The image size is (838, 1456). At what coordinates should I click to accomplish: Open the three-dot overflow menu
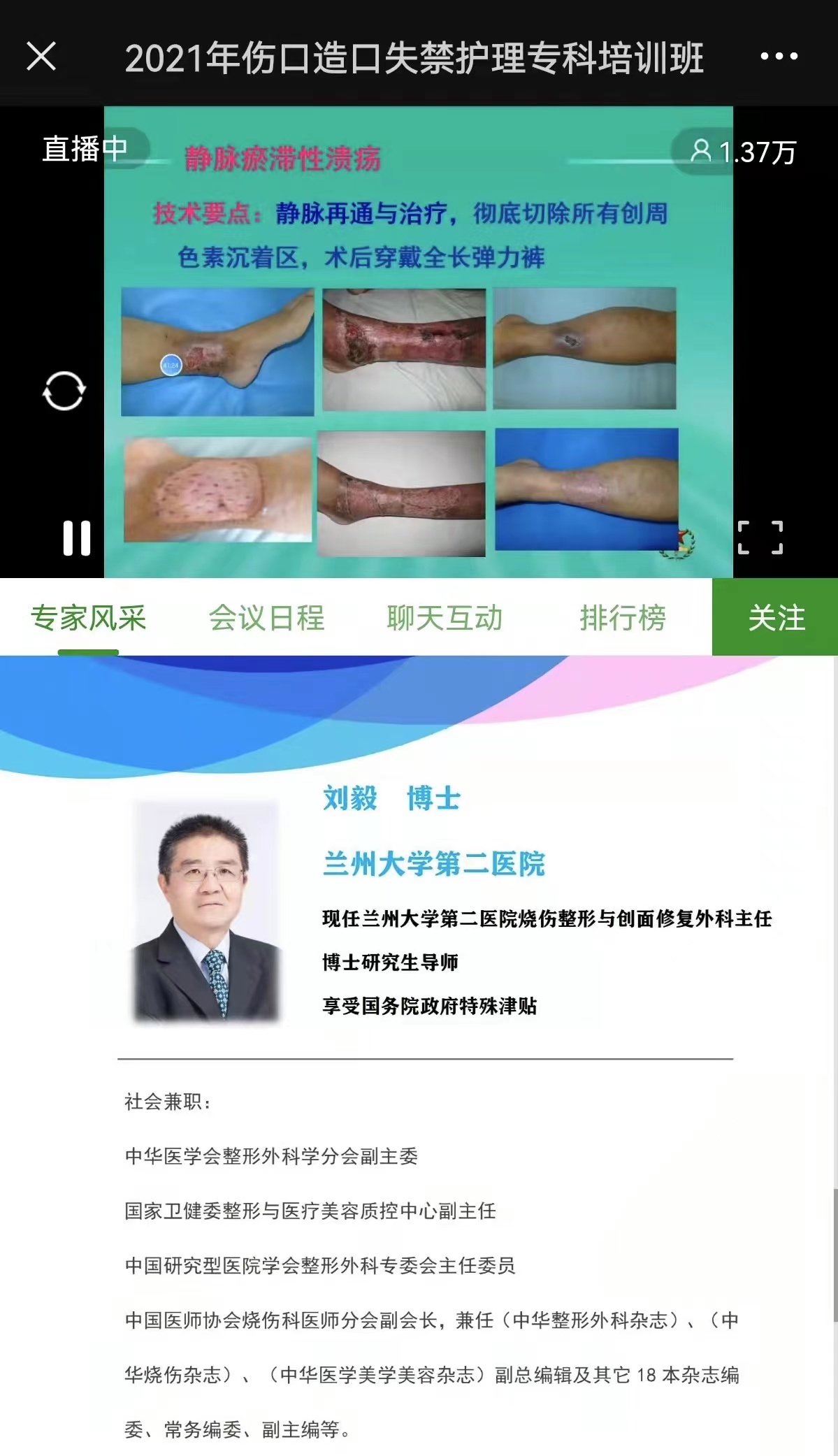(779, 56)
